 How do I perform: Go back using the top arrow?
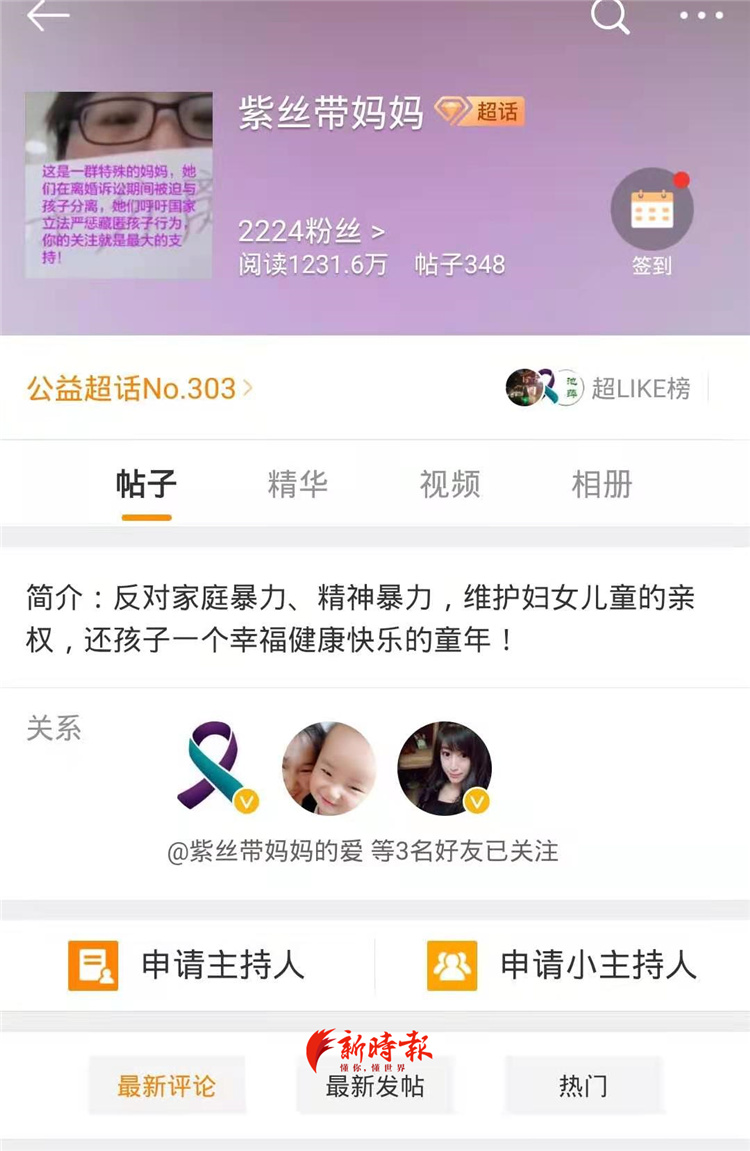47,16
